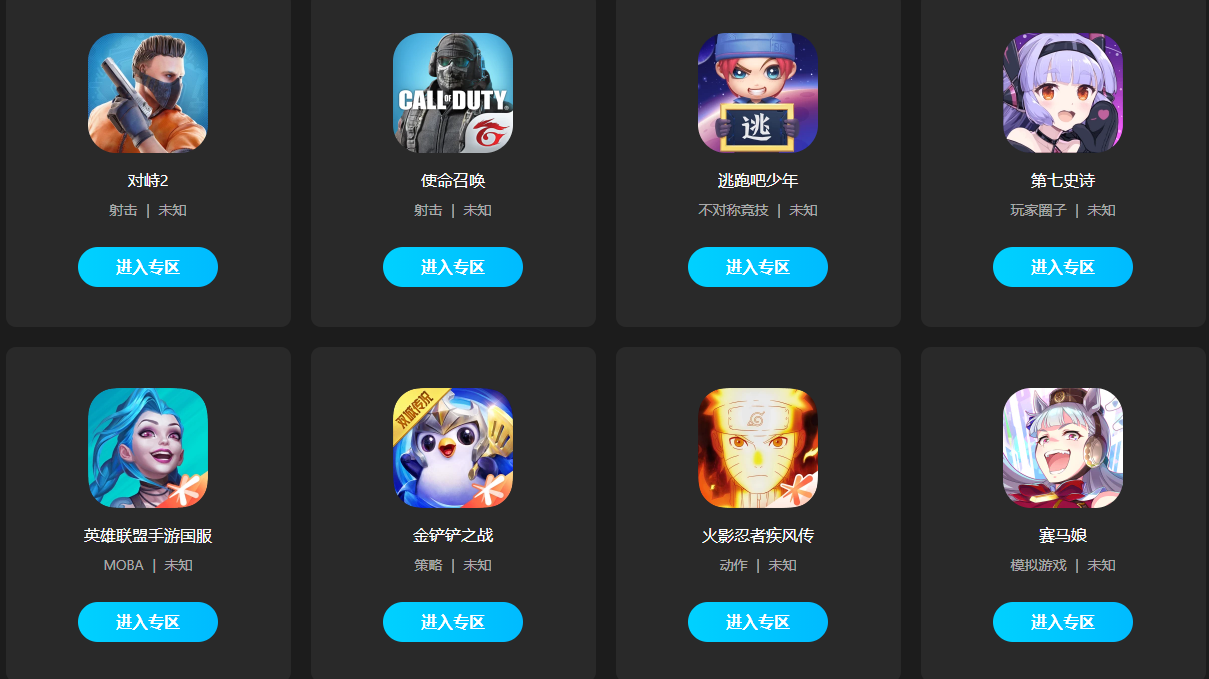Open the 赛马娘 game icon
This screenshot has height=679, width=1209.
point(1063,448)
